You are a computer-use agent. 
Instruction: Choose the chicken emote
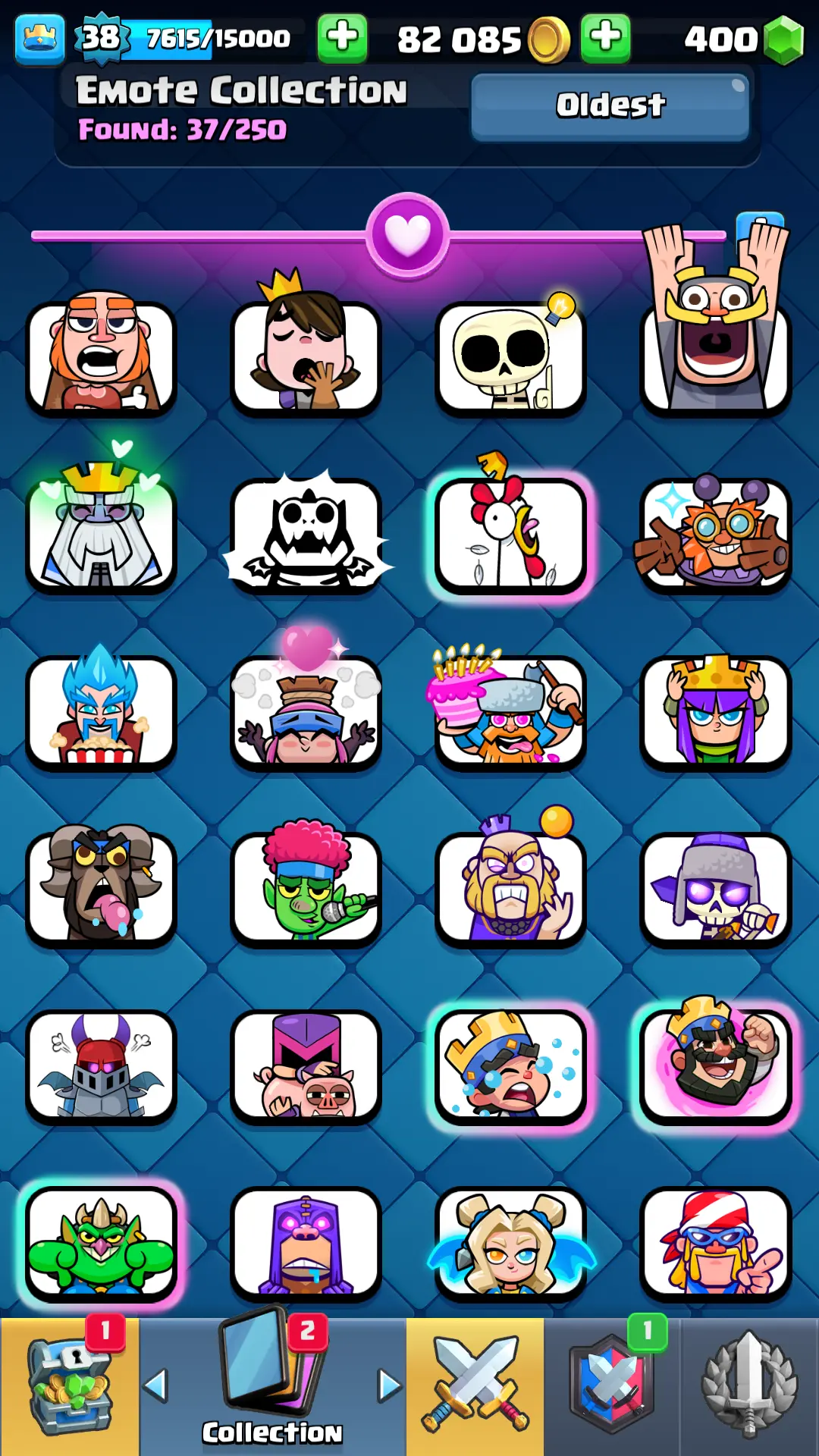[510, 535]
